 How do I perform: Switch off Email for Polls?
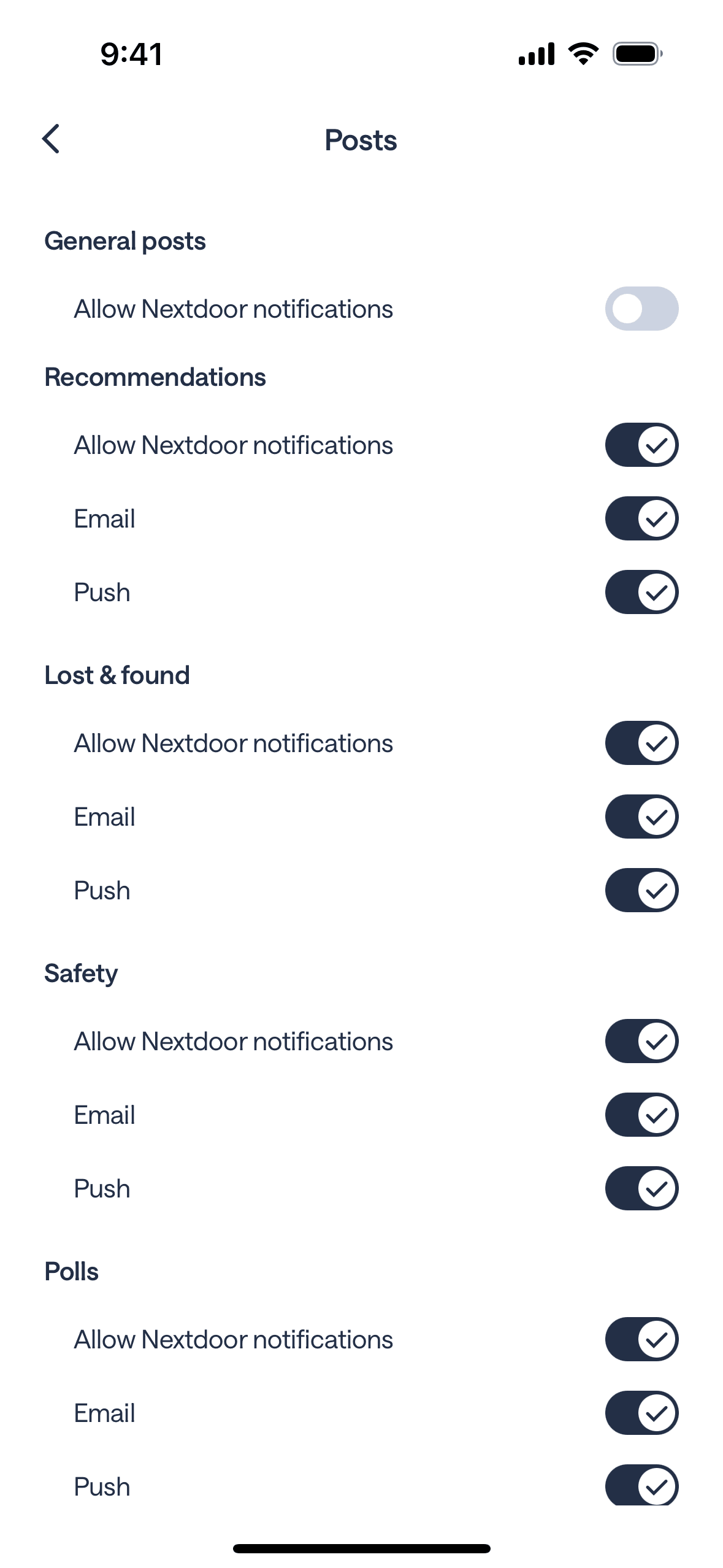[641, 1413]
